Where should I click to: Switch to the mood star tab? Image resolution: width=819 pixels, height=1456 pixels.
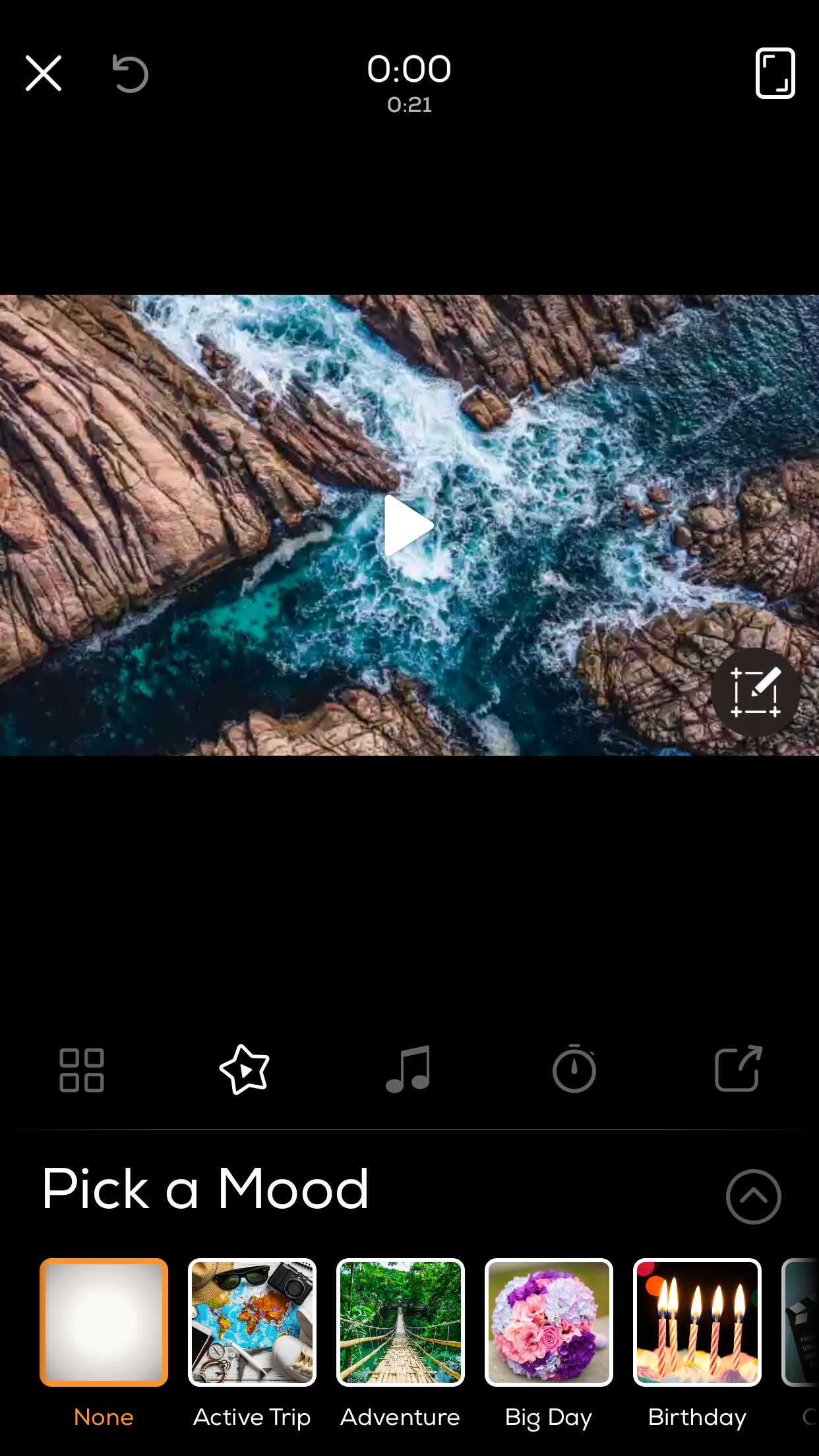(245, 1070)
